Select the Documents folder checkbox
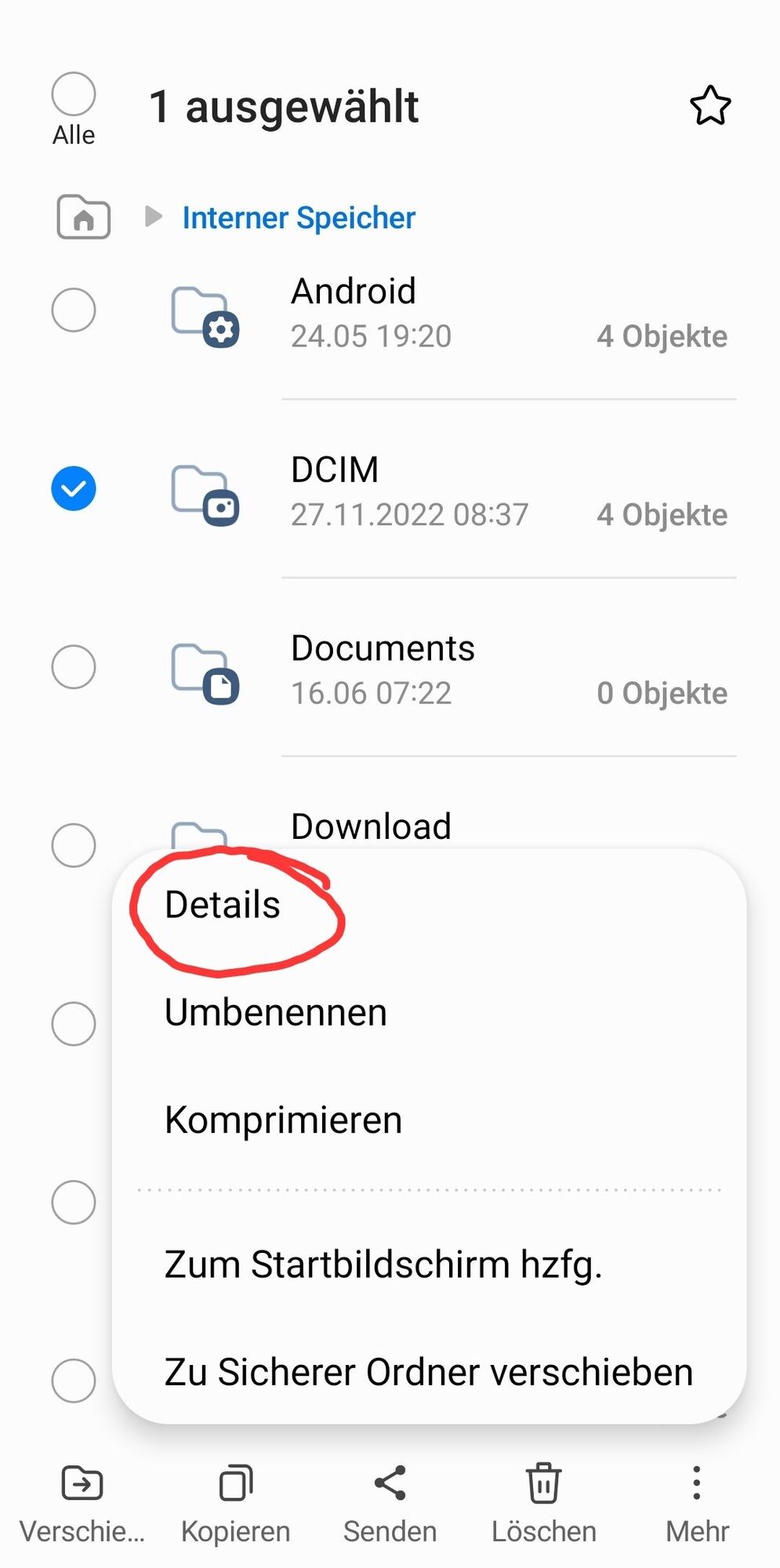Image resolution: width=780 pixels, height=1568 pixels. (74, 667)
